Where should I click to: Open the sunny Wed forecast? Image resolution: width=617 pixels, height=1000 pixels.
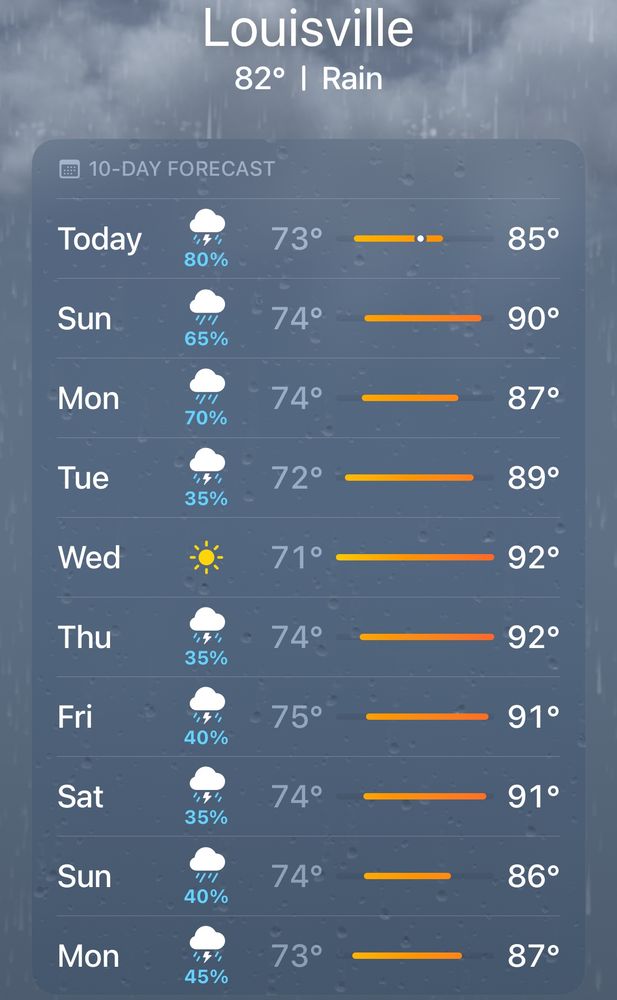(x=308, y=557)
